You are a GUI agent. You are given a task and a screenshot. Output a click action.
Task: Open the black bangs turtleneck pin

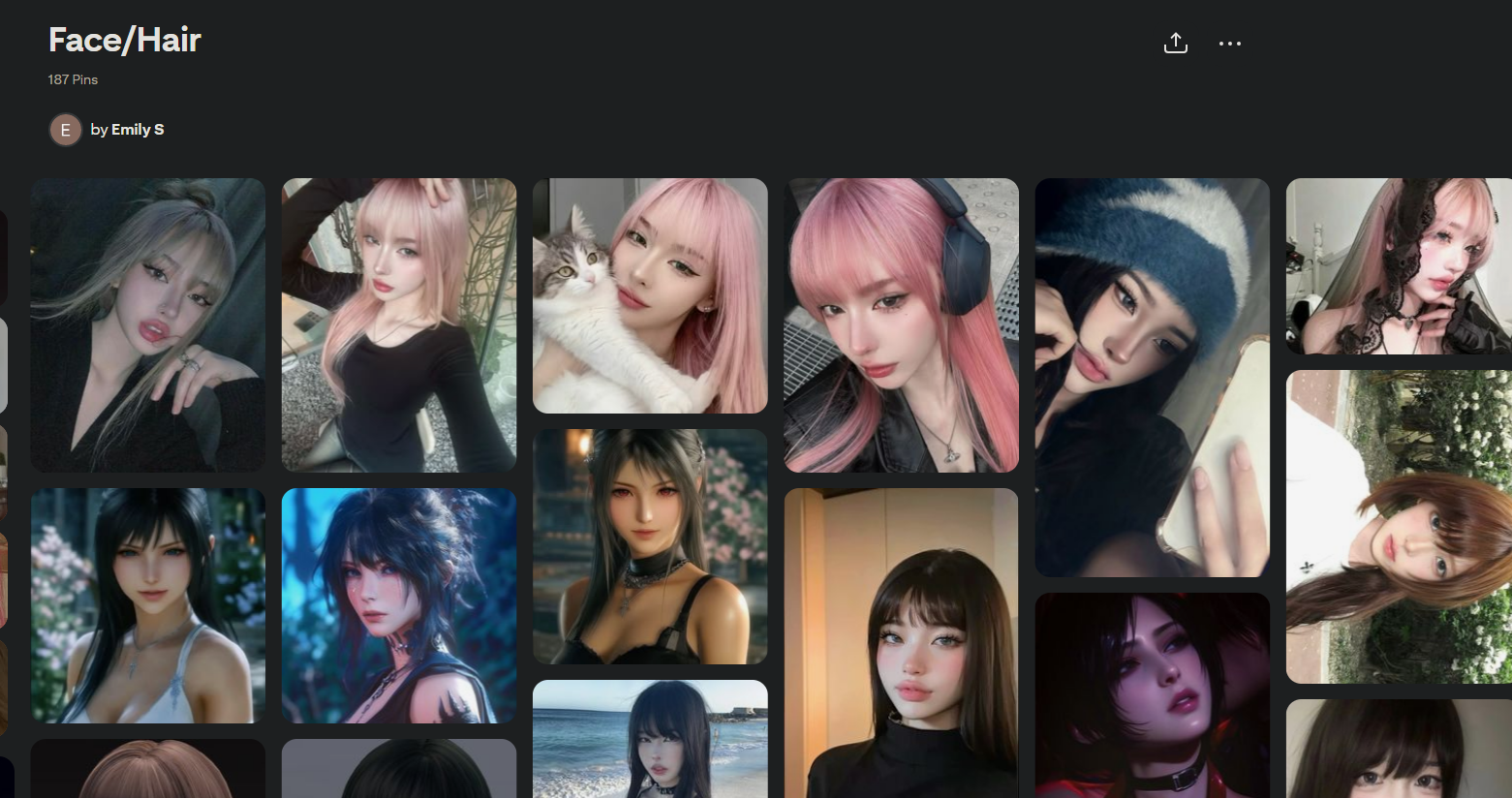click(x=901, y=644)
